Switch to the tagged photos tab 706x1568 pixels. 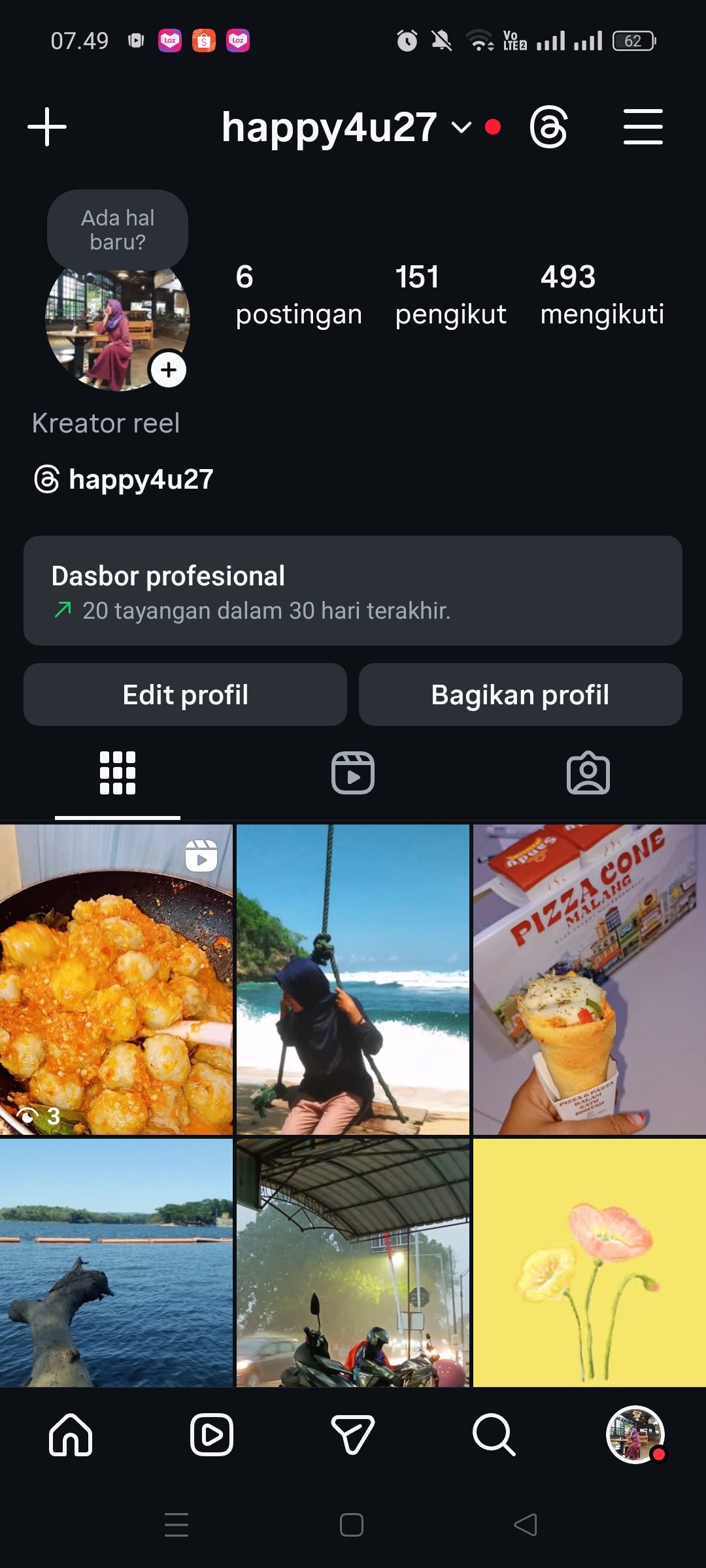tap(588, 773)
